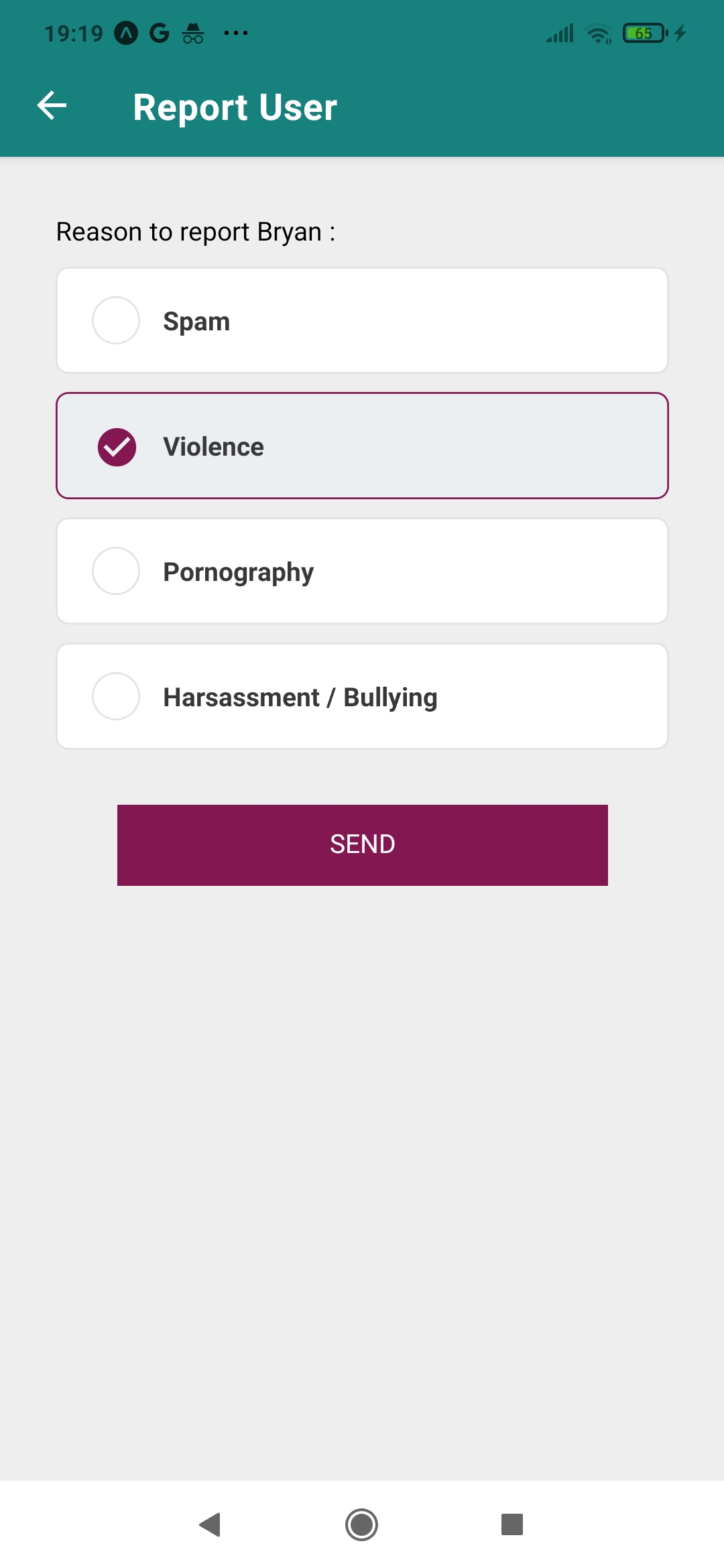Choose Harsassment / Bullying as the reason
Screen dimensions: 724x1568
click(x=362, y=696)
